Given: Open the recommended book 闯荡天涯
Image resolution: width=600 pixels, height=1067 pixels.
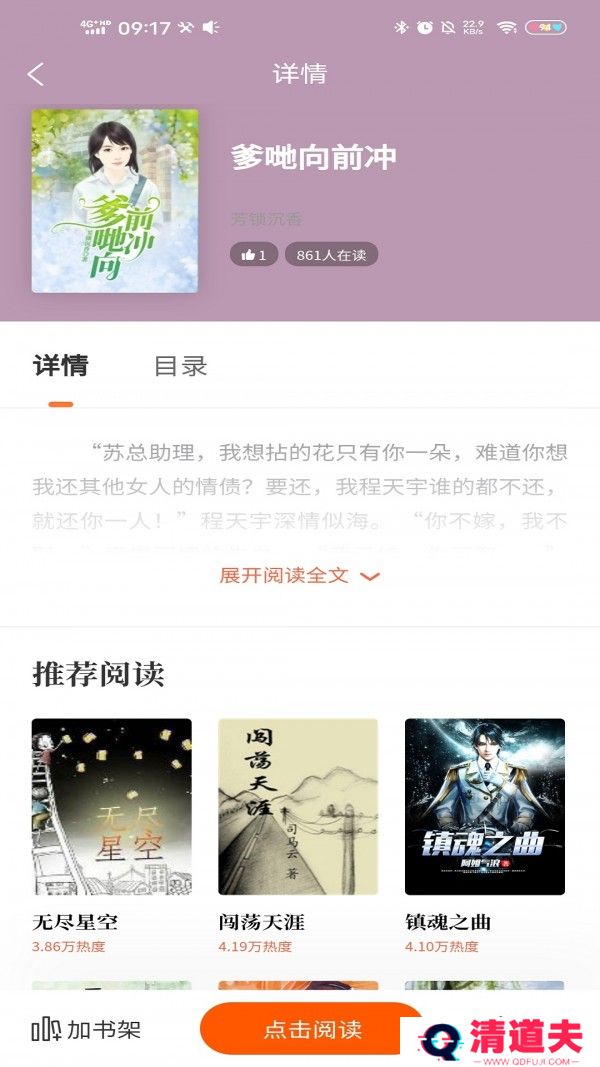Looking at the screenshot, I should click(298, 806).
